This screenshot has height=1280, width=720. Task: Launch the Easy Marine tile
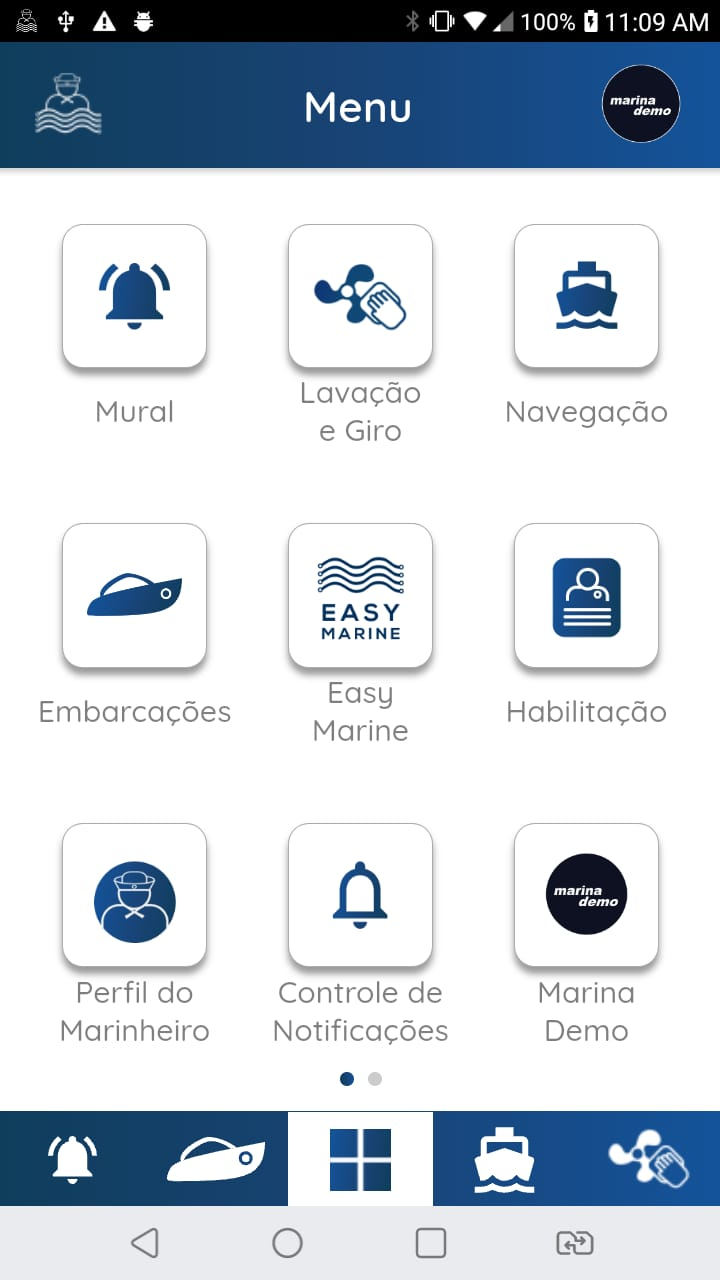(360, 596)
